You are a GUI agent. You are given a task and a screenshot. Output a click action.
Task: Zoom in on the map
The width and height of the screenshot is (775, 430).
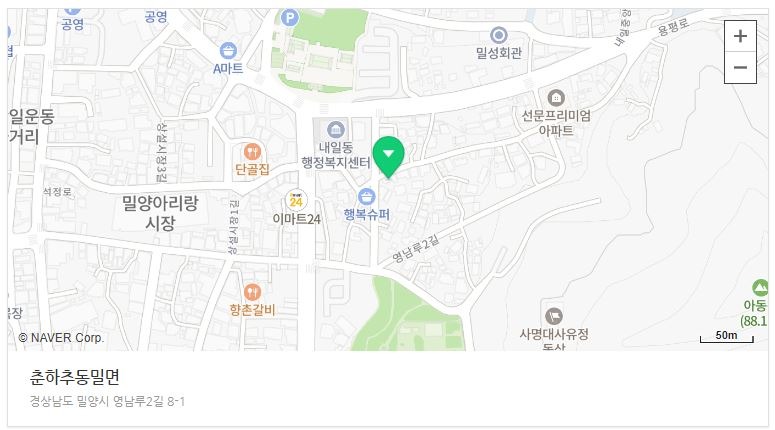point(740,36)
